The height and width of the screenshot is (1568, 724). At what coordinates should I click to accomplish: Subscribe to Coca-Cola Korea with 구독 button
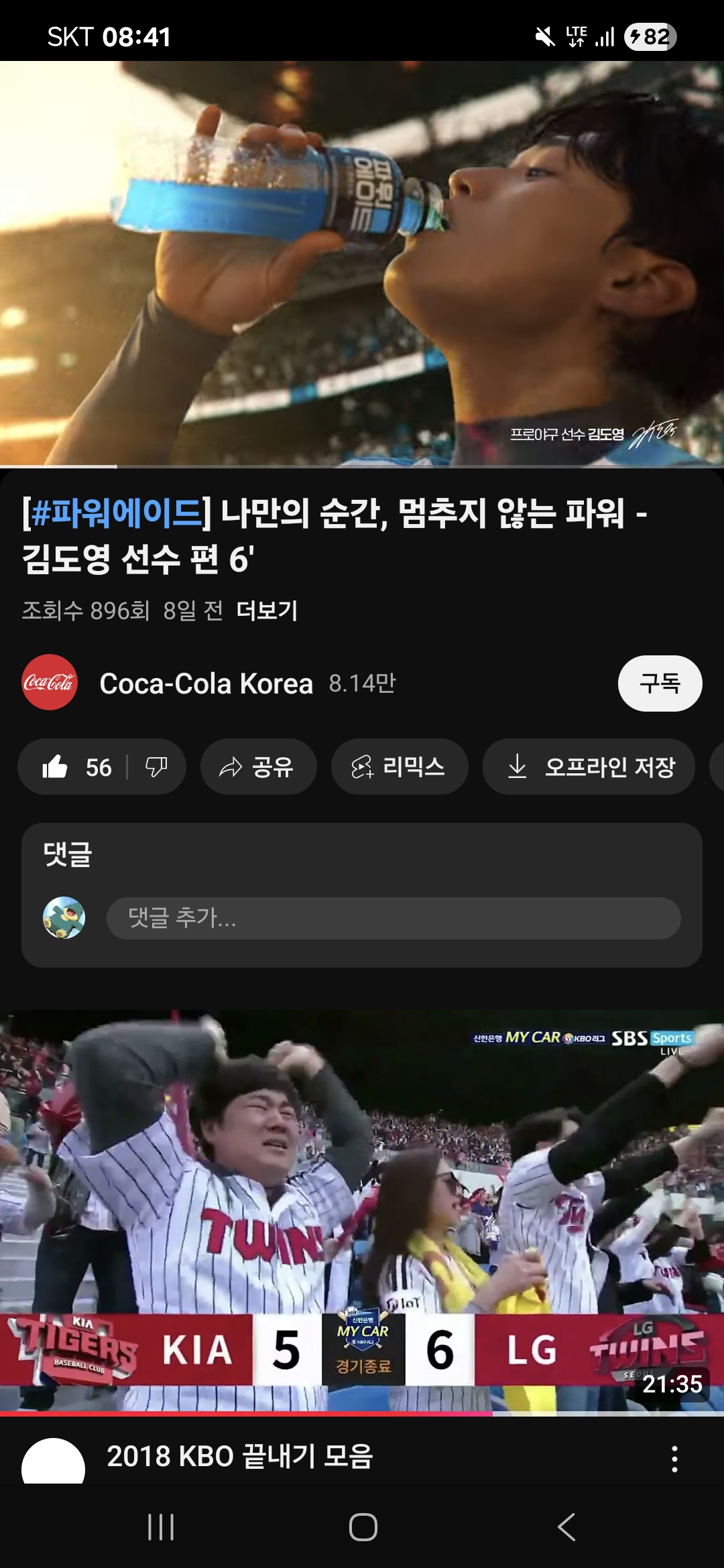660,683
